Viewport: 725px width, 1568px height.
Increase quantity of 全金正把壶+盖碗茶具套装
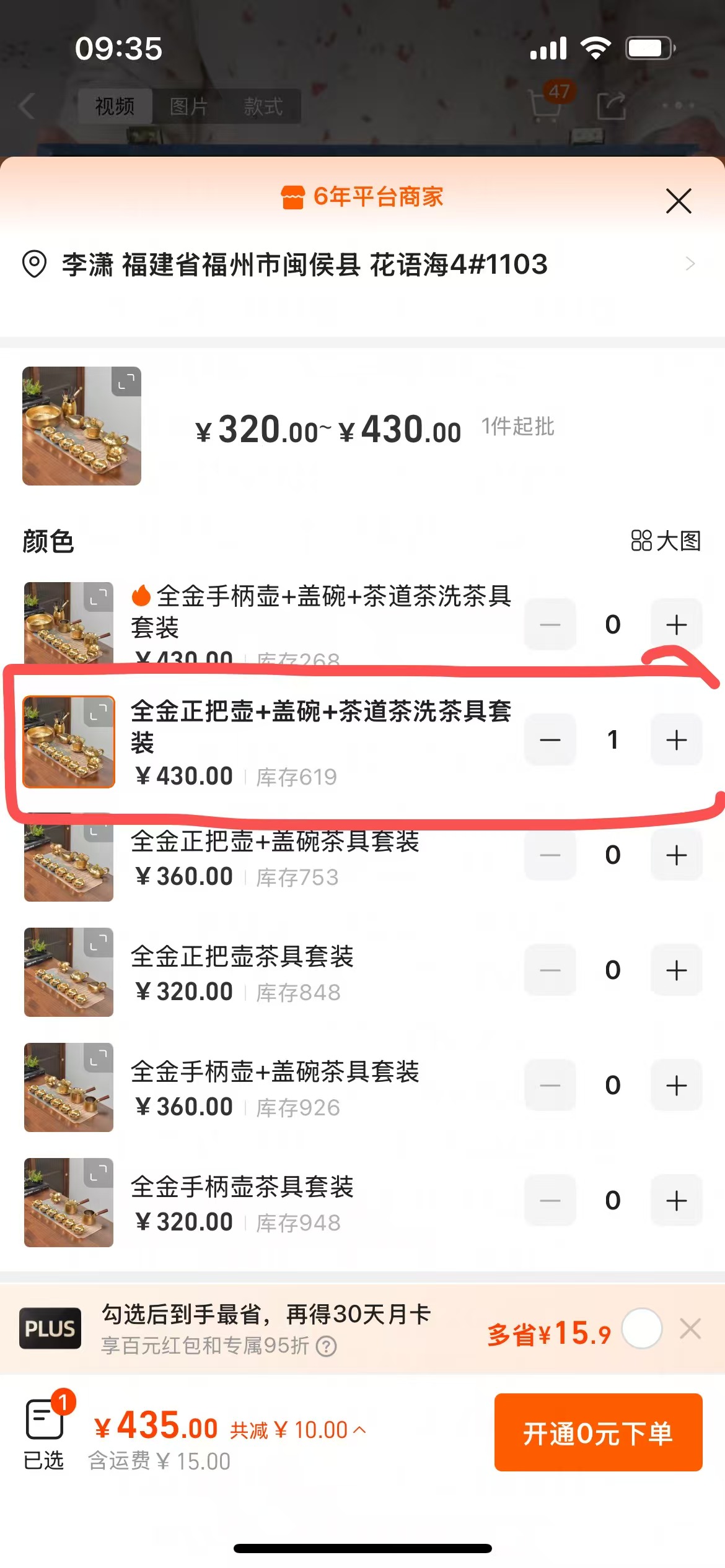(676, 855)
